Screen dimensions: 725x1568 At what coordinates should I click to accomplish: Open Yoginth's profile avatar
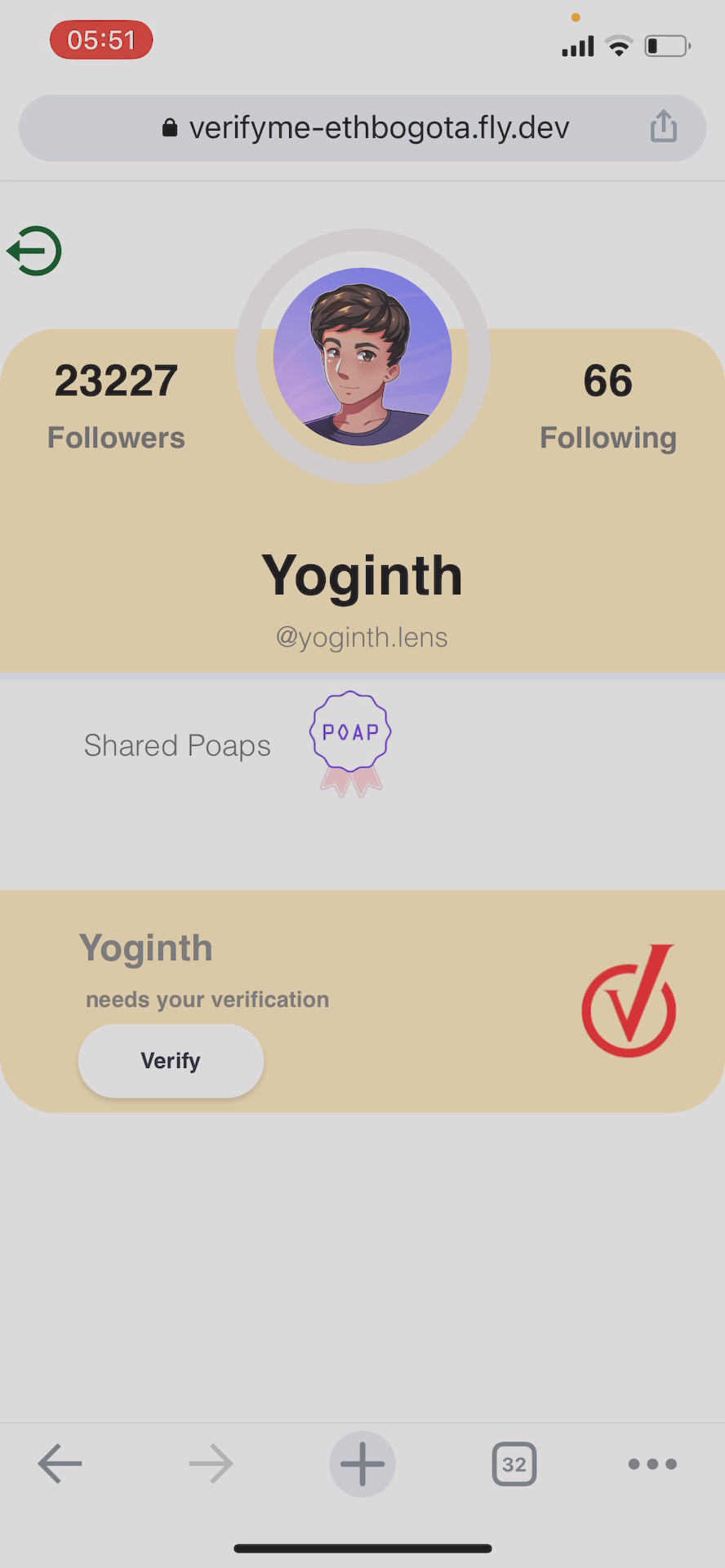point(362,357)
